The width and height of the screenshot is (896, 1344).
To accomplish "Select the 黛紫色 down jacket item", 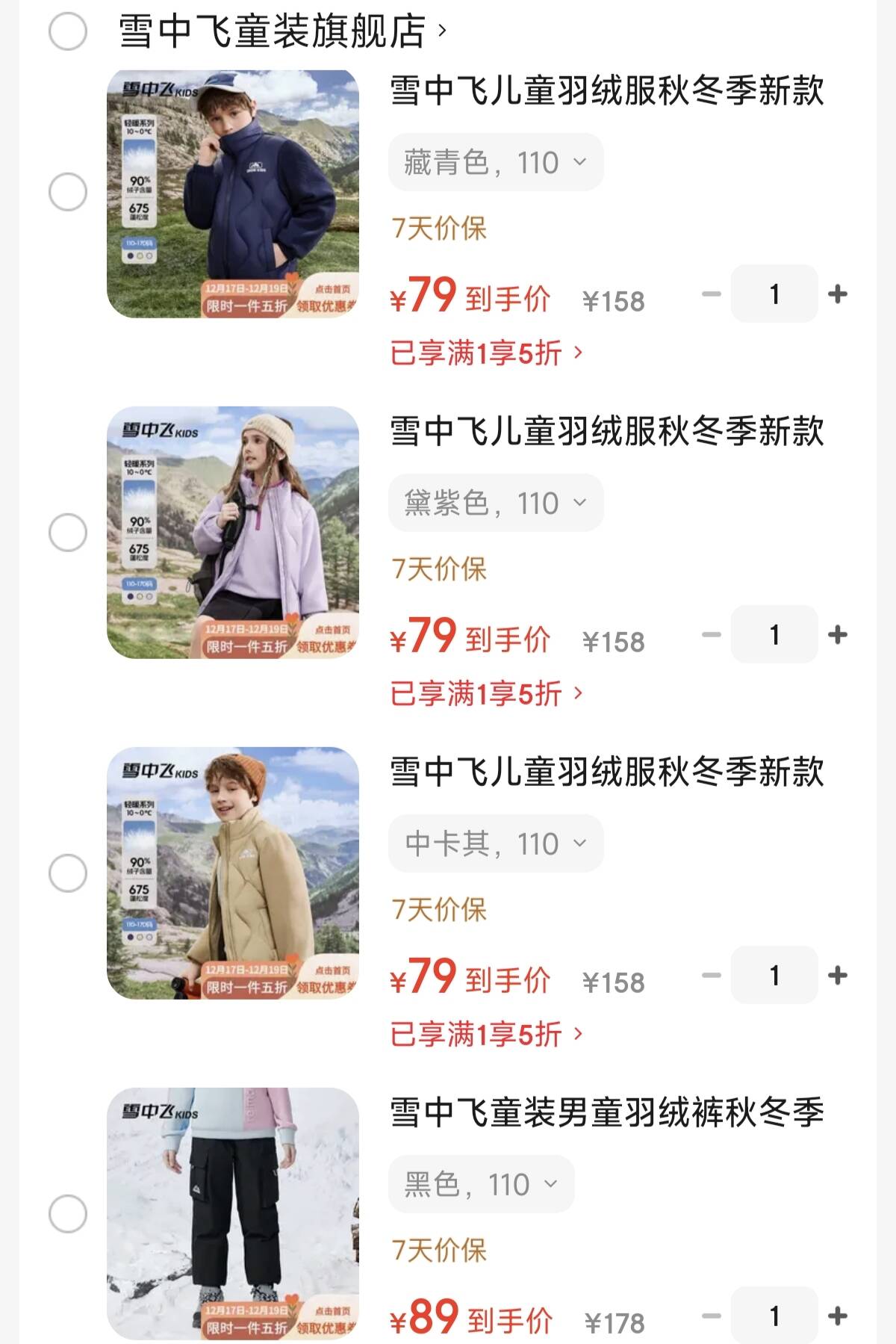I will coord(68,533).
